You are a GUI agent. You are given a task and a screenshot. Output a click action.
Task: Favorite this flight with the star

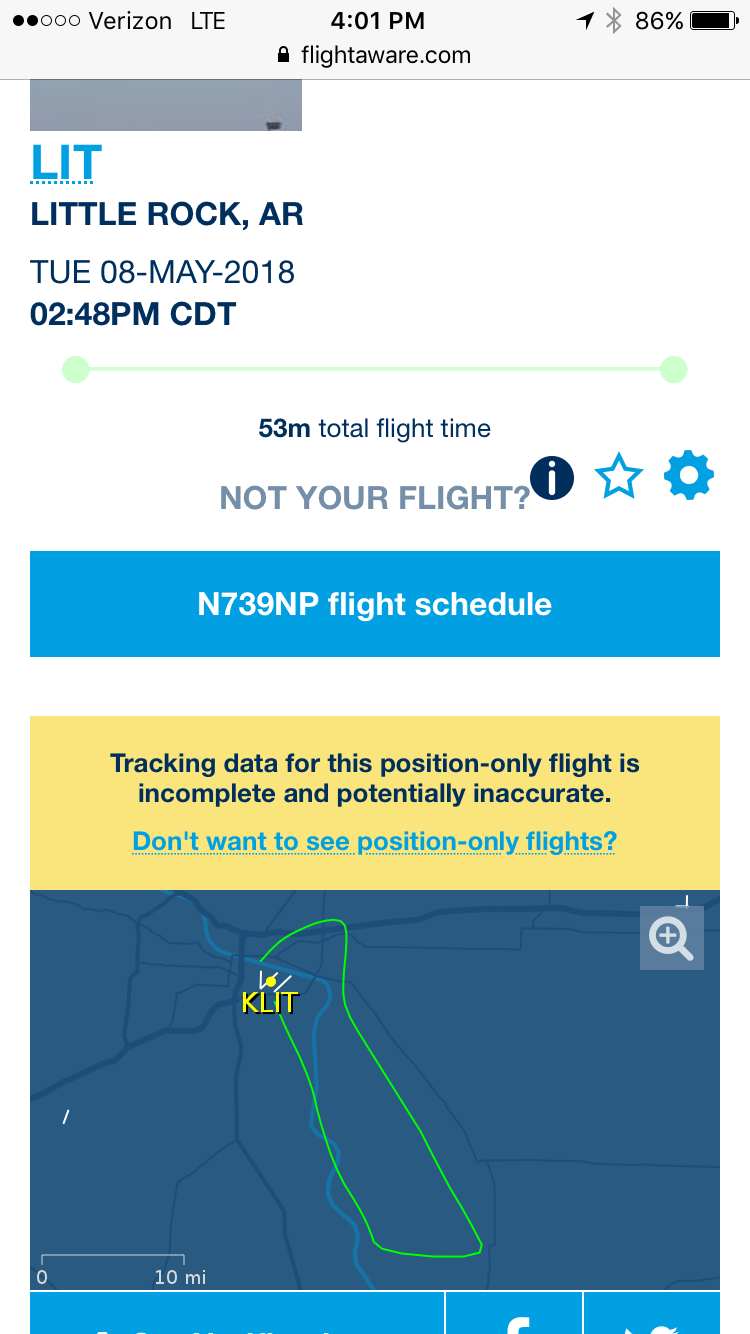(619, 477)
